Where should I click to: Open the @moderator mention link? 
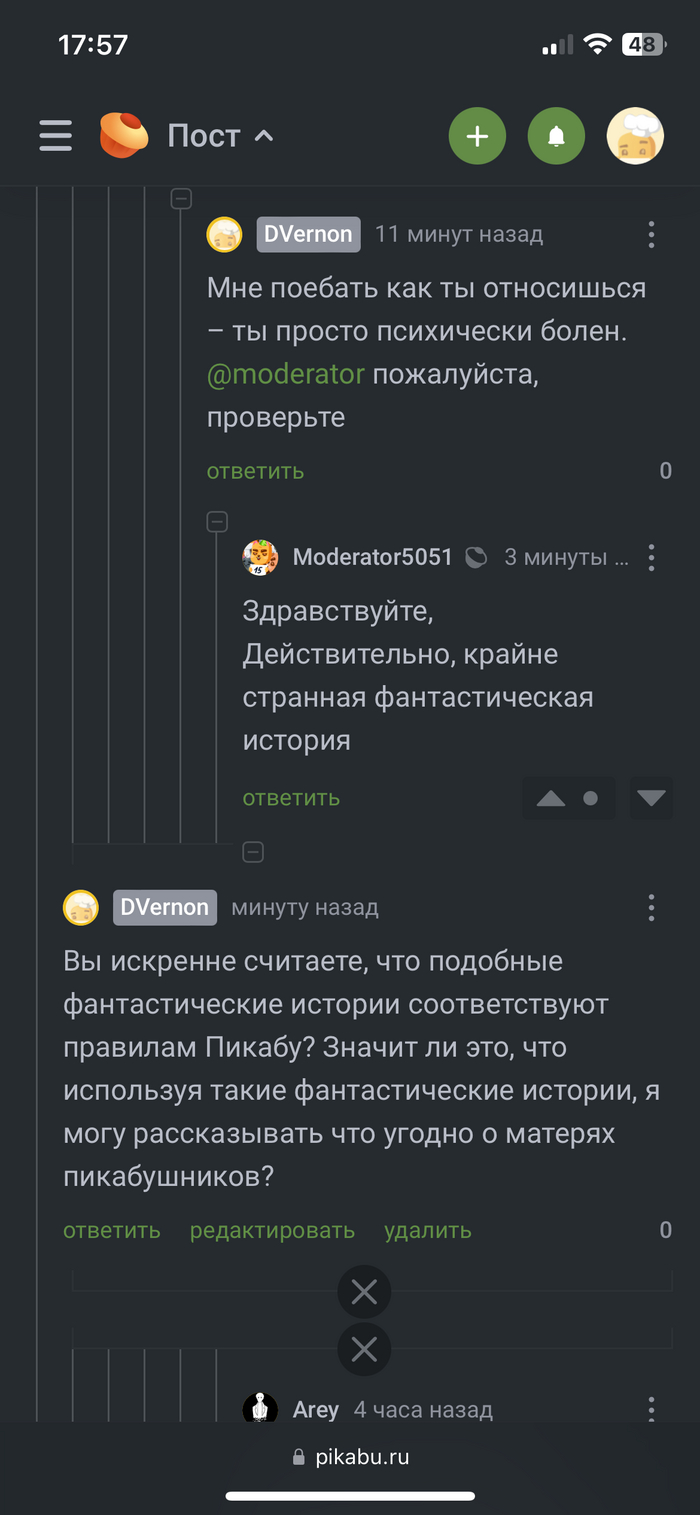click(286, 374)
